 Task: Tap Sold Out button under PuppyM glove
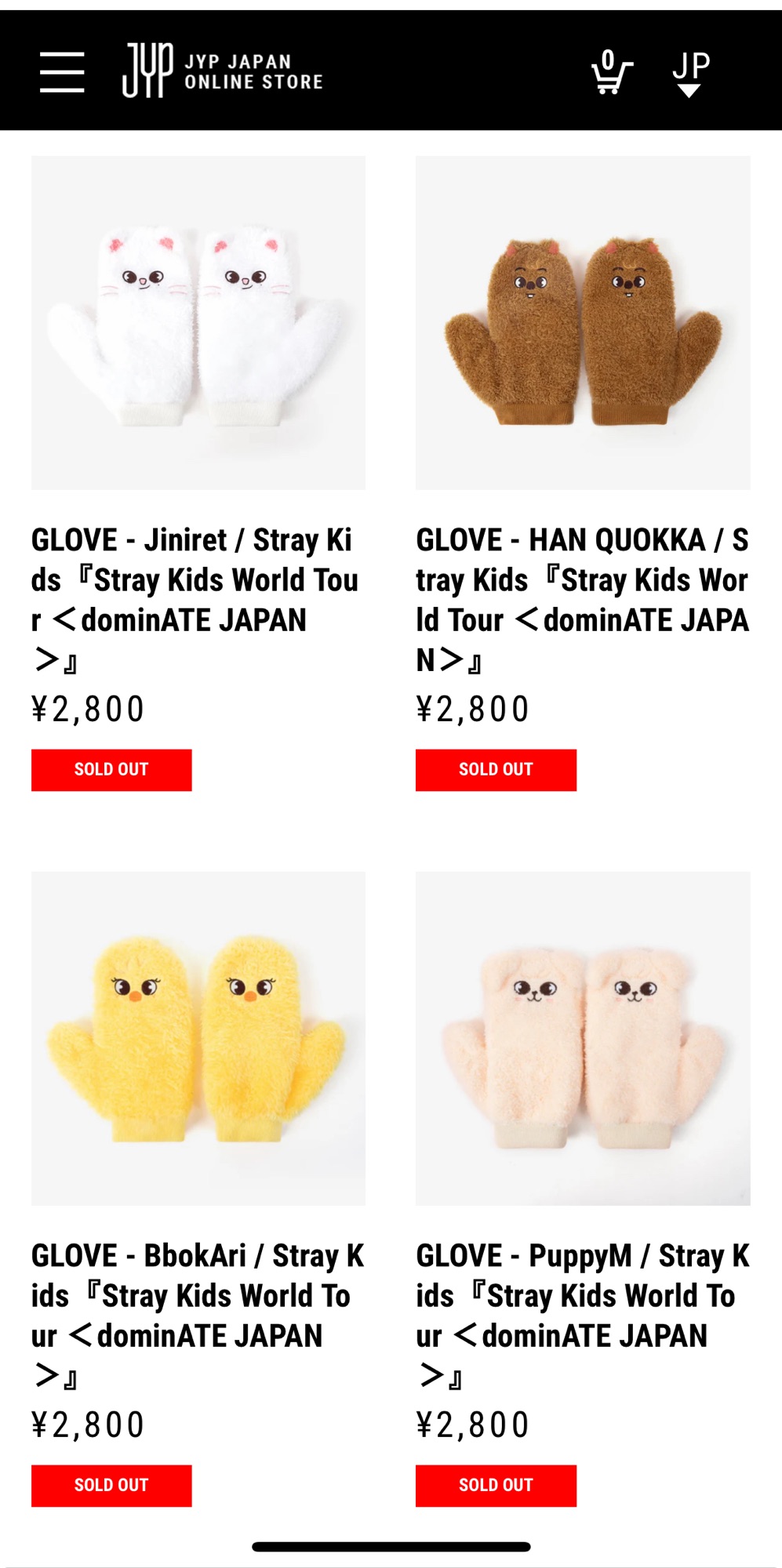point(496,1486)
